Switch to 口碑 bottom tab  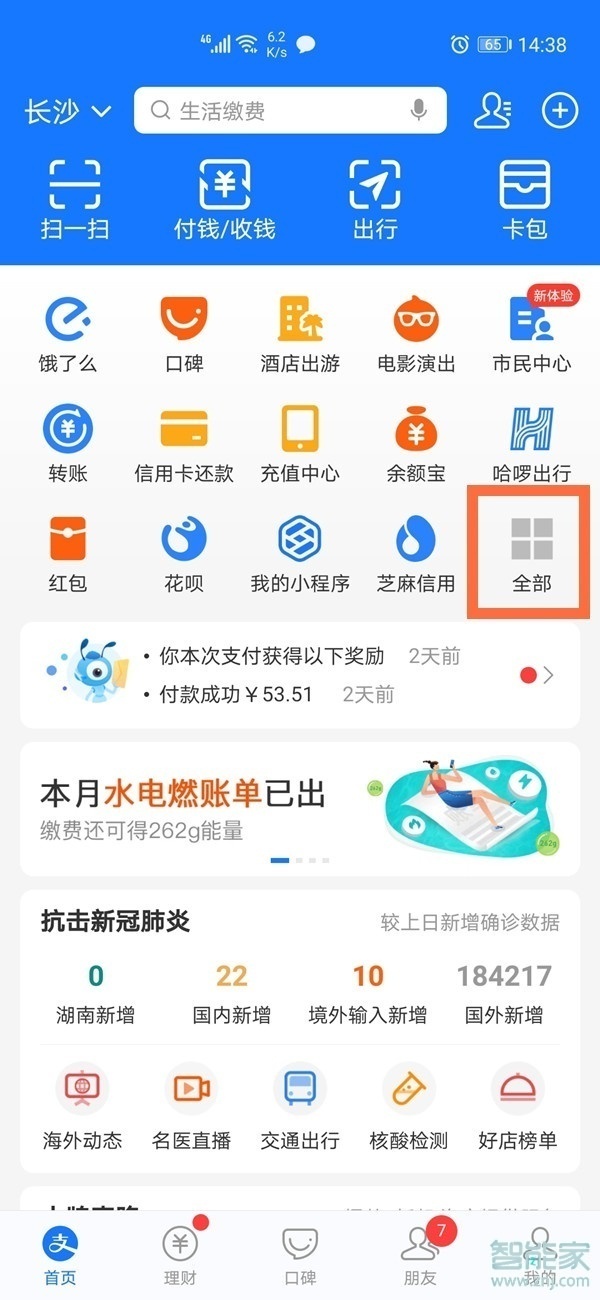click(300, 1255)
